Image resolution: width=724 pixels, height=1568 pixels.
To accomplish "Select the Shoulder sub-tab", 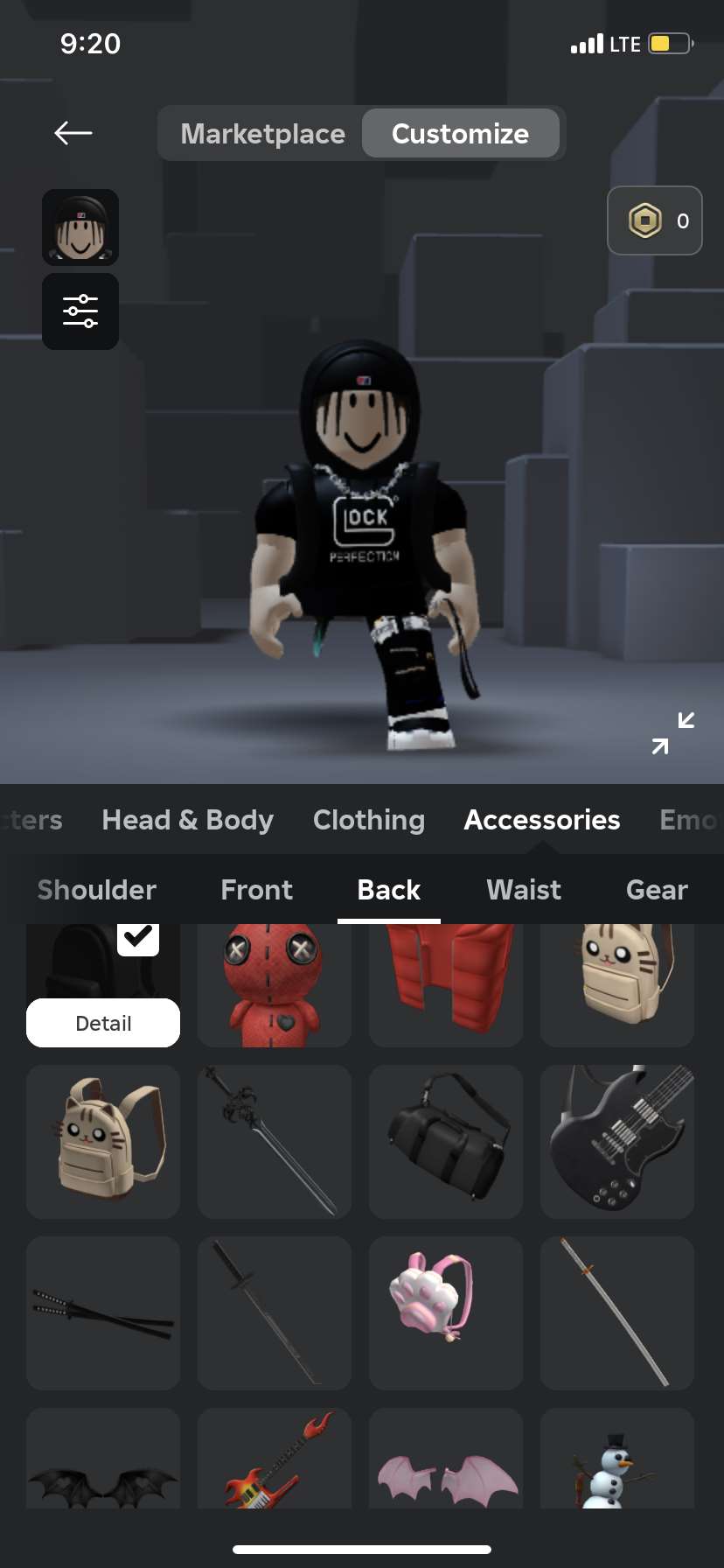I will pyautogui.click(x=97, y=890).
